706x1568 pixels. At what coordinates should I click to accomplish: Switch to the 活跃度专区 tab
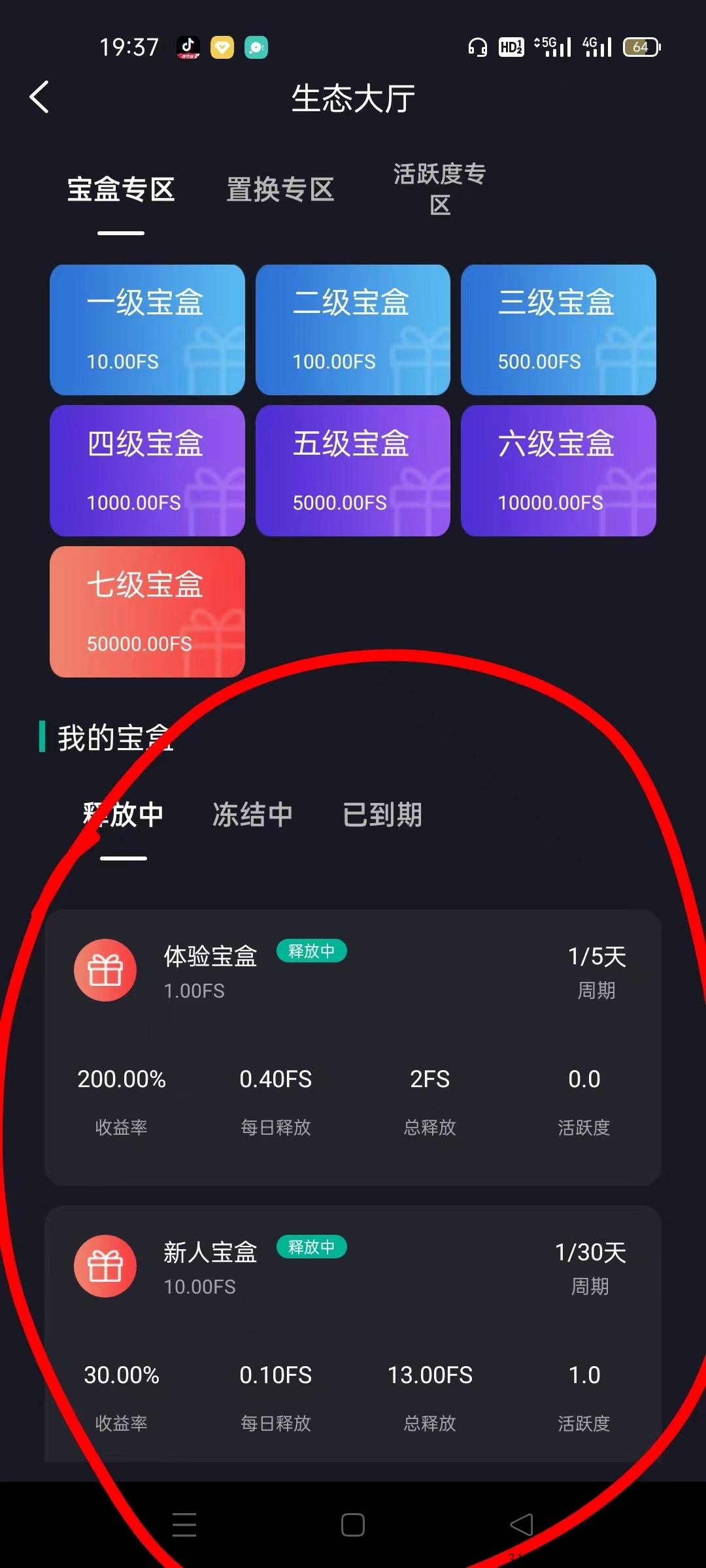point(439,189)
